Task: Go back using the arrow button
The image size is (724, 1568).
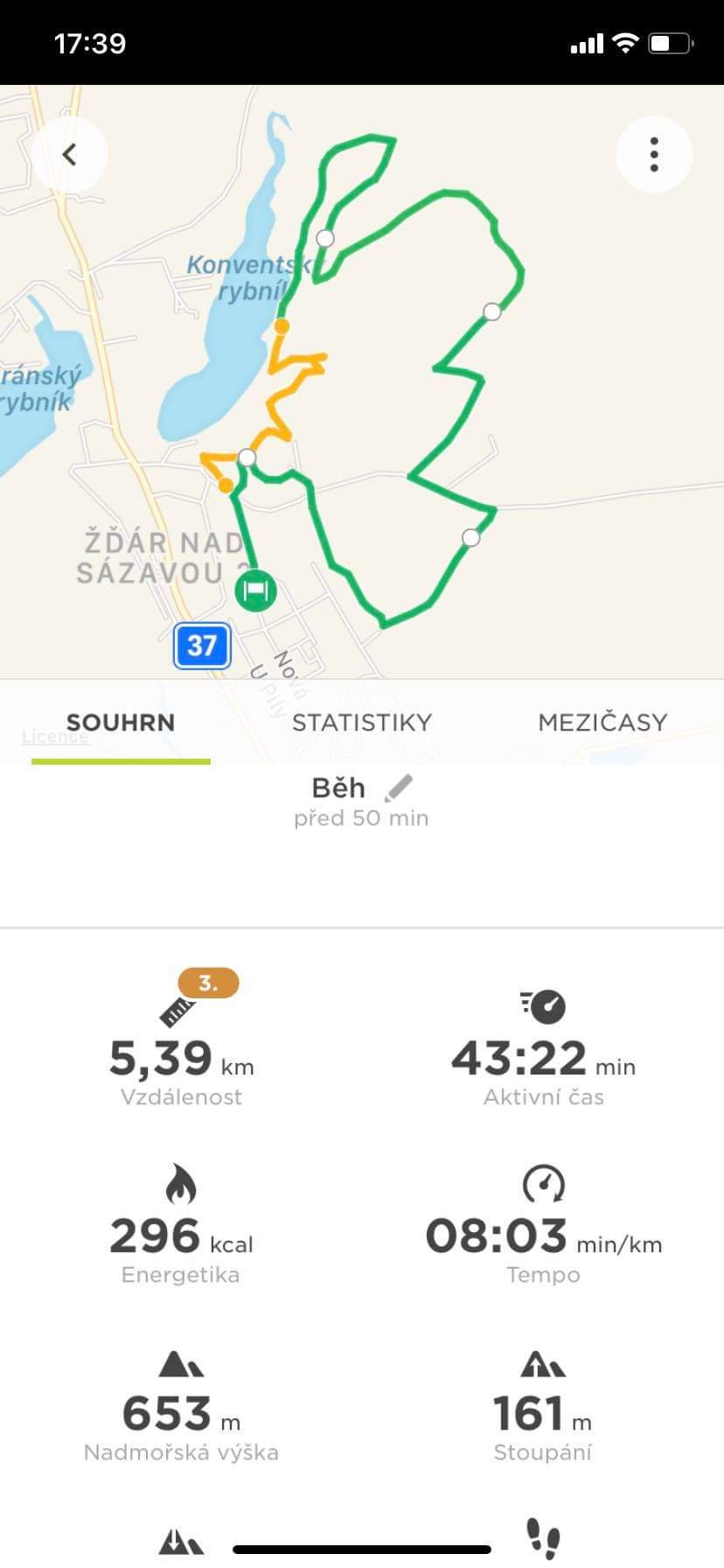Action: pyautogui.click(x=69, y=155)
